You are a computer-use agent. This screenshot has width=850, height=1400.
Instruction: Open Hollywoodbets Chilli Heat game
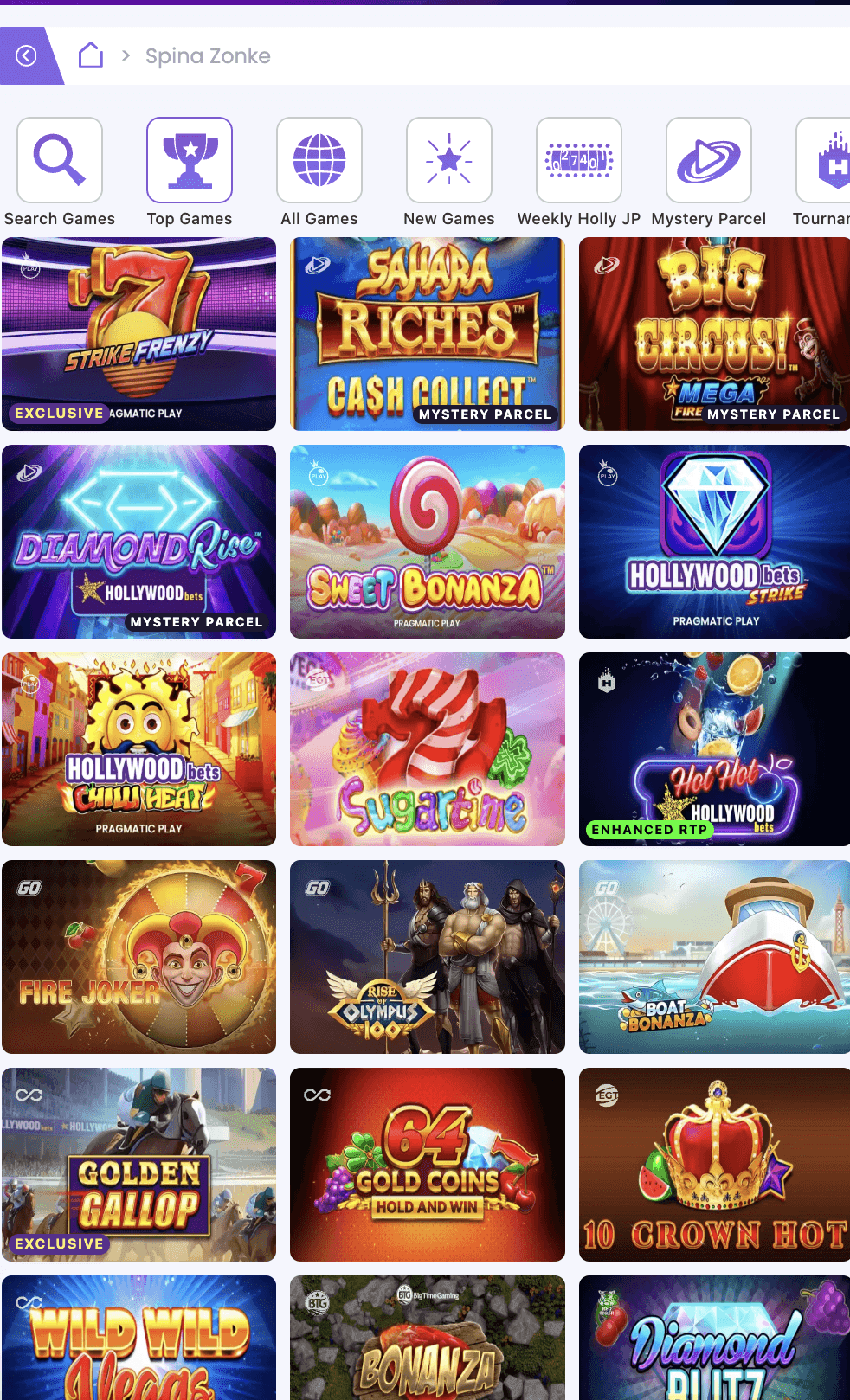[x=138, y=749]
